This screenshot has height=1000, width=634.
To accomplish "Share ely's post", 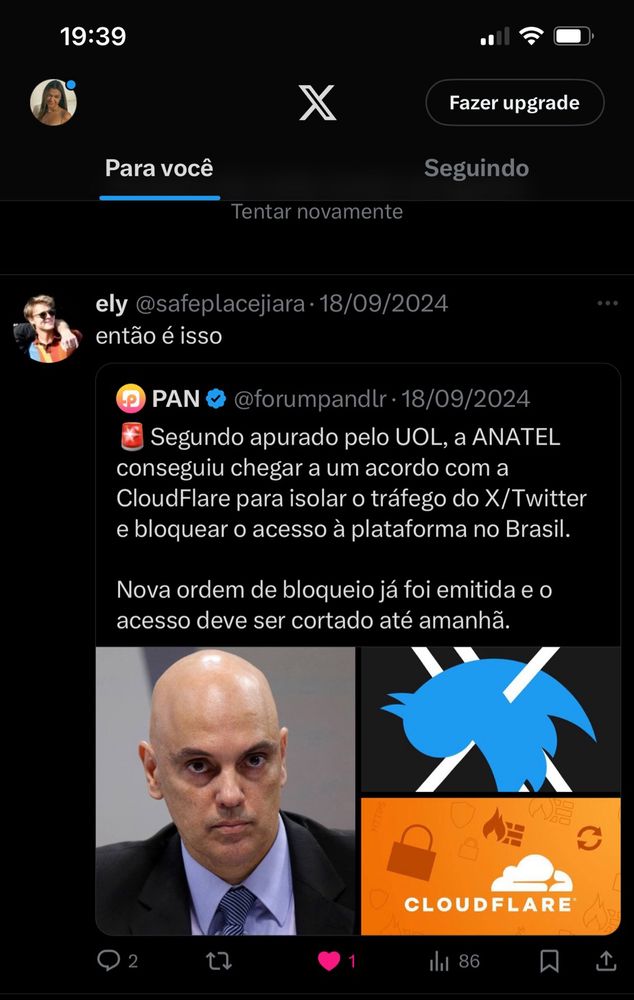I will [606, 961].
